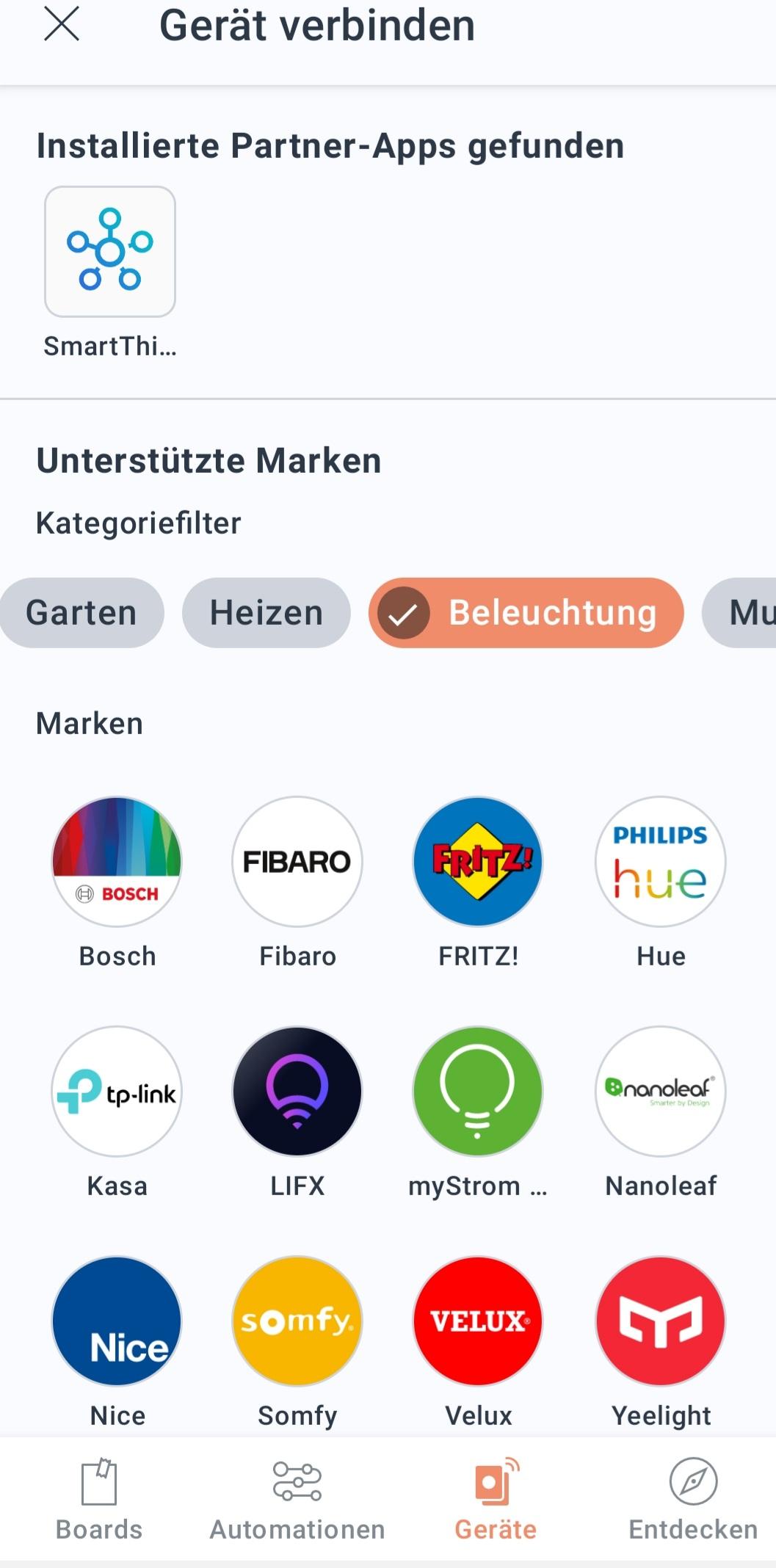Filter brands by Heizen

pos(266,612)
